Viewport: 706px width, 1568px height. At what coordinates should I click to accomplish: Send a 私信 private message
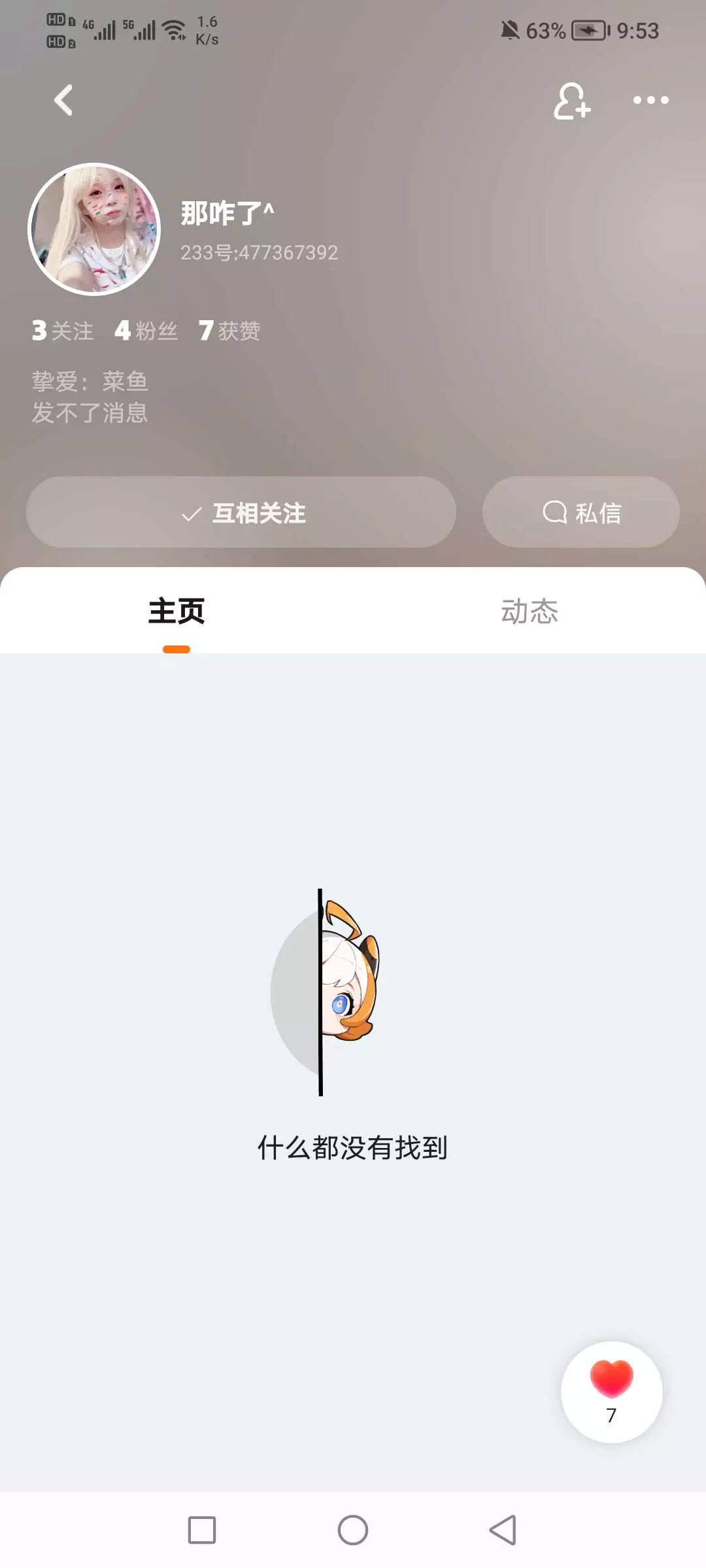[581, 512]
